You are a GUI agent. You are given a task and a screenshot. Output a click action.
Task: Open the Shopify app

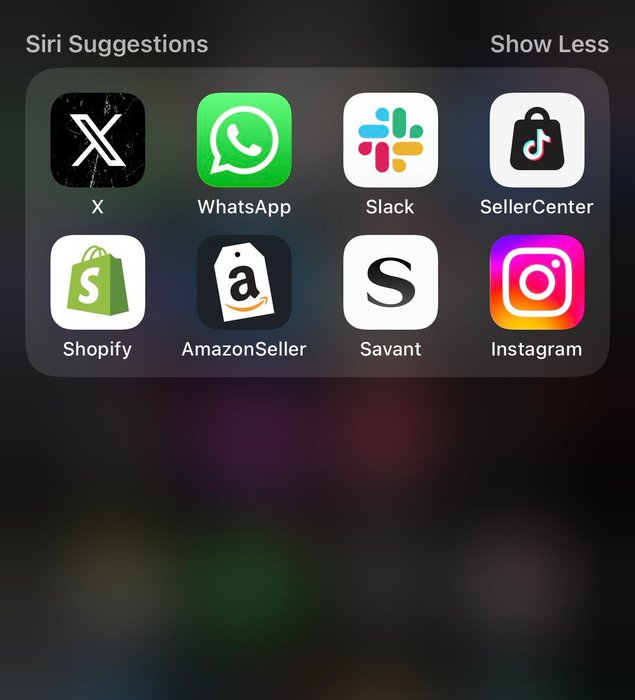tap(97, 282)
